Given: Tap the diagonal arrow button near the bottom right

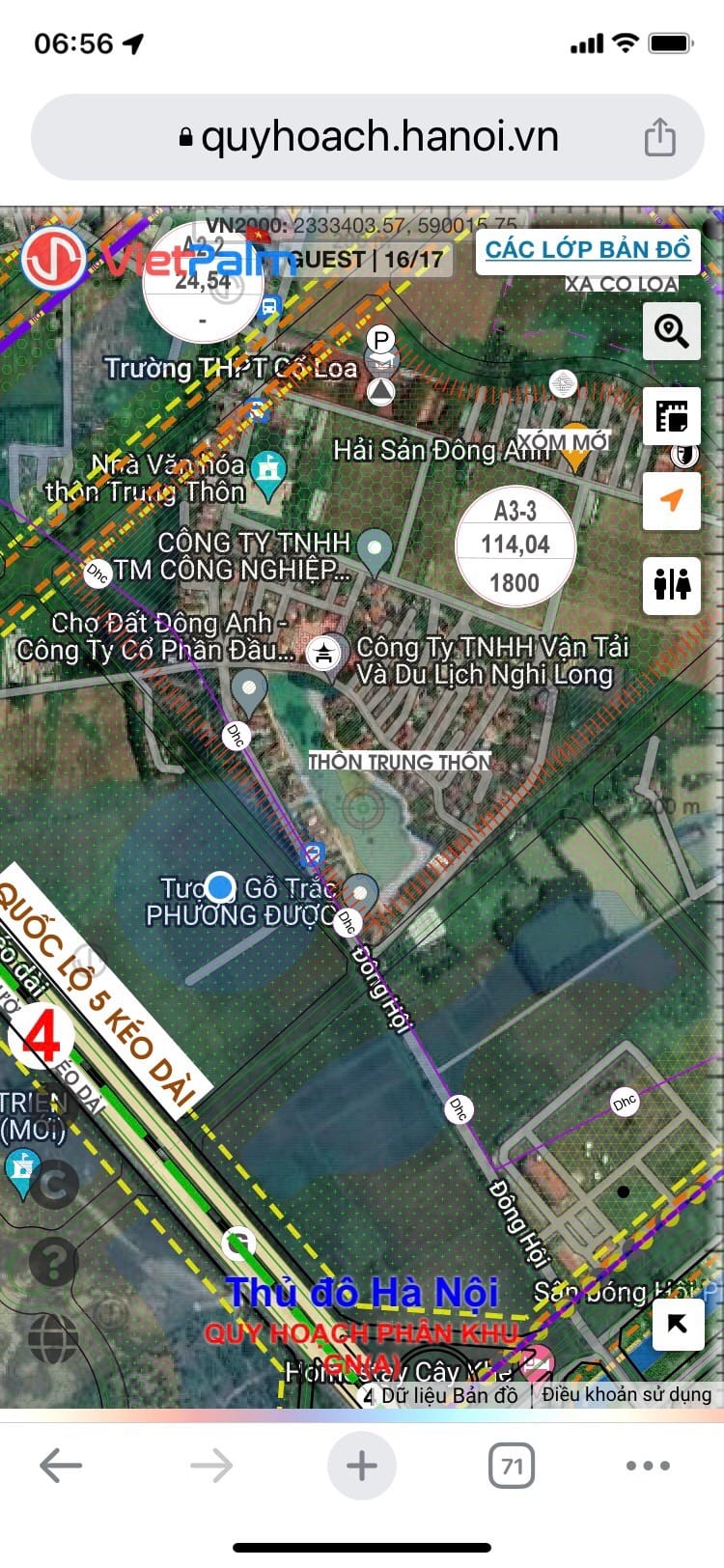Looking at the screenshot, I should [x=678, y=1324].
